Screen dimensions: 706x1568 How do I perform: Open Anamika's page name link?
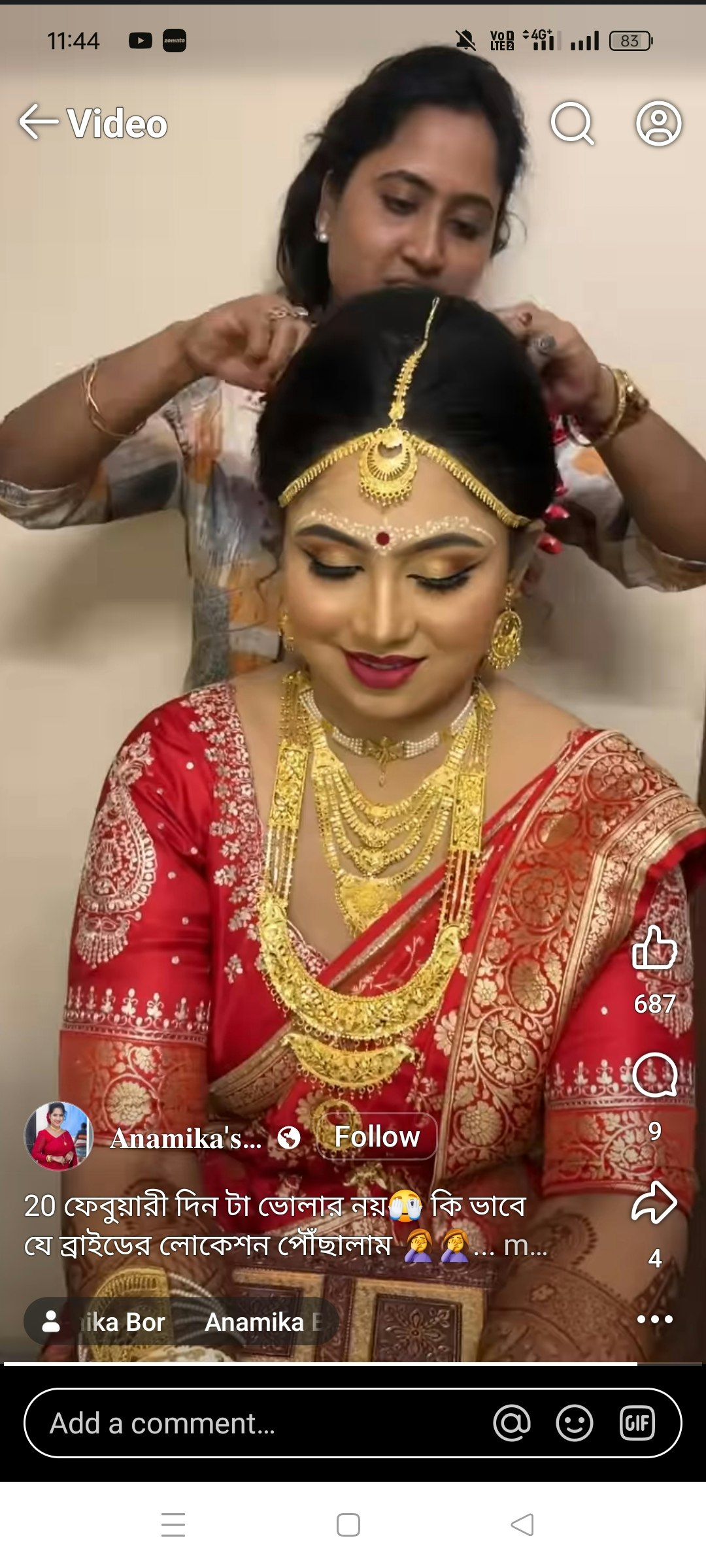point(186,1139)
